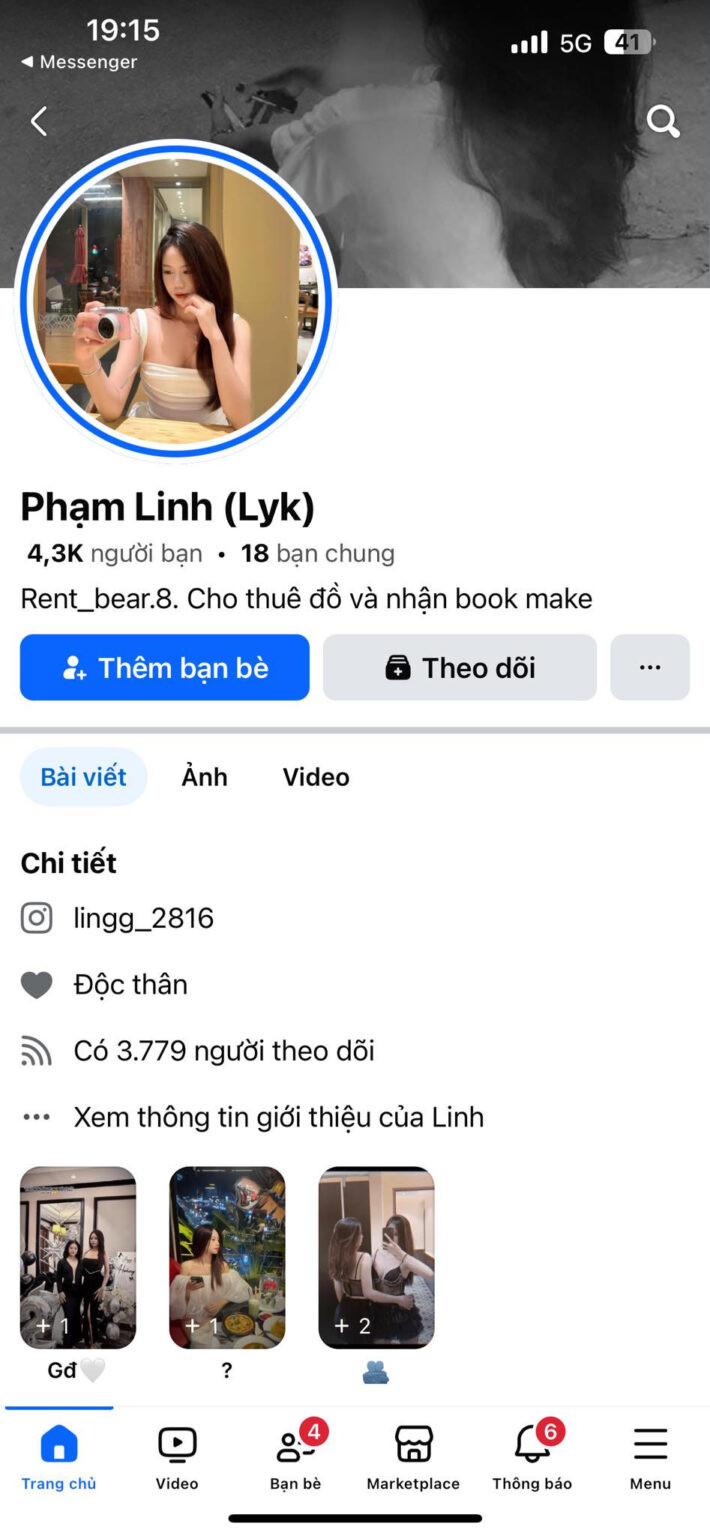The height and width of the screenshot is (1536, 710).
Task: Open the Gđ featured collection
Action: coord(78,1257)
